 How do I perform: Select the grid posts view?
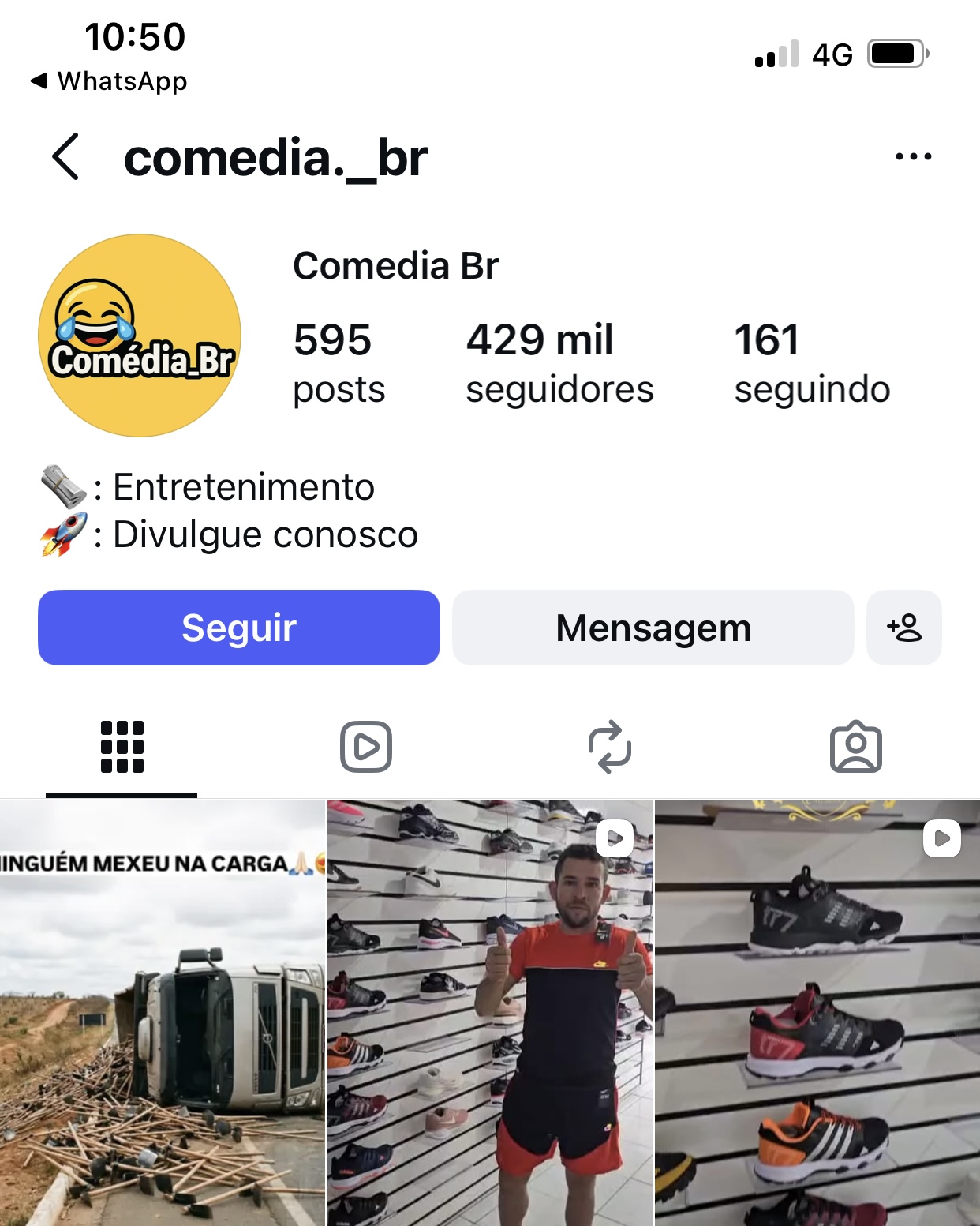(120, 747)
